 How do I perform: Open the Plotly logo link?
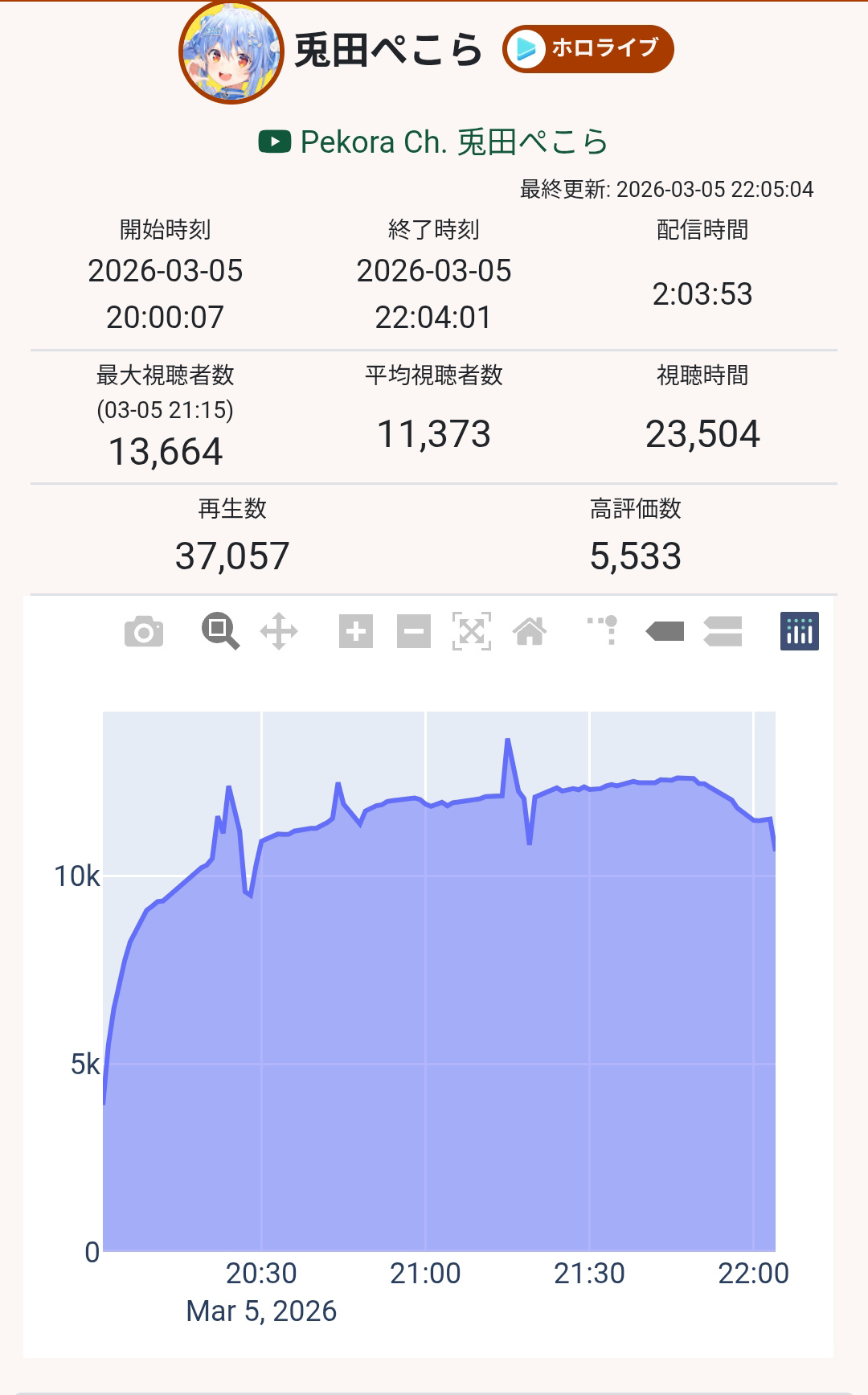[799, 632]
